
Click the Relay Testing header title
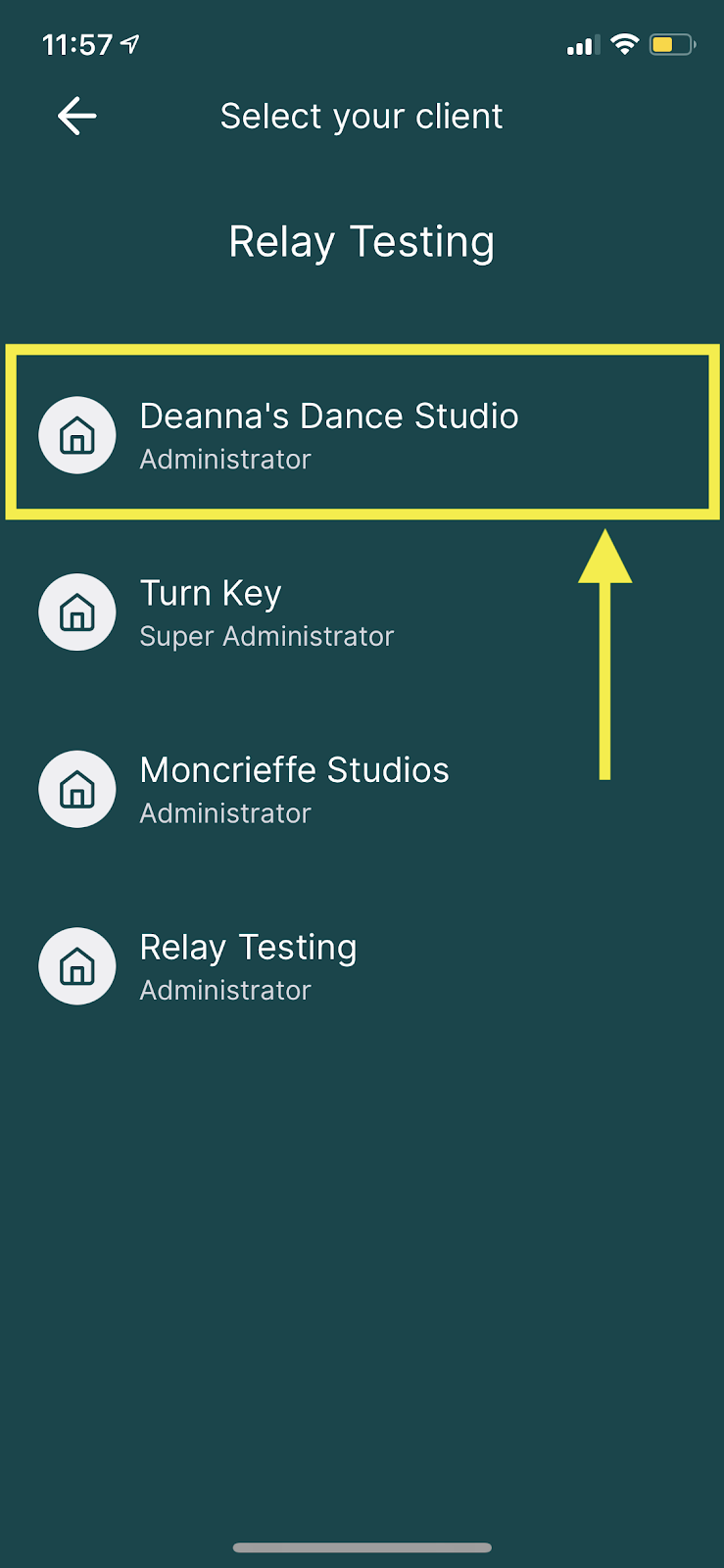362,241
